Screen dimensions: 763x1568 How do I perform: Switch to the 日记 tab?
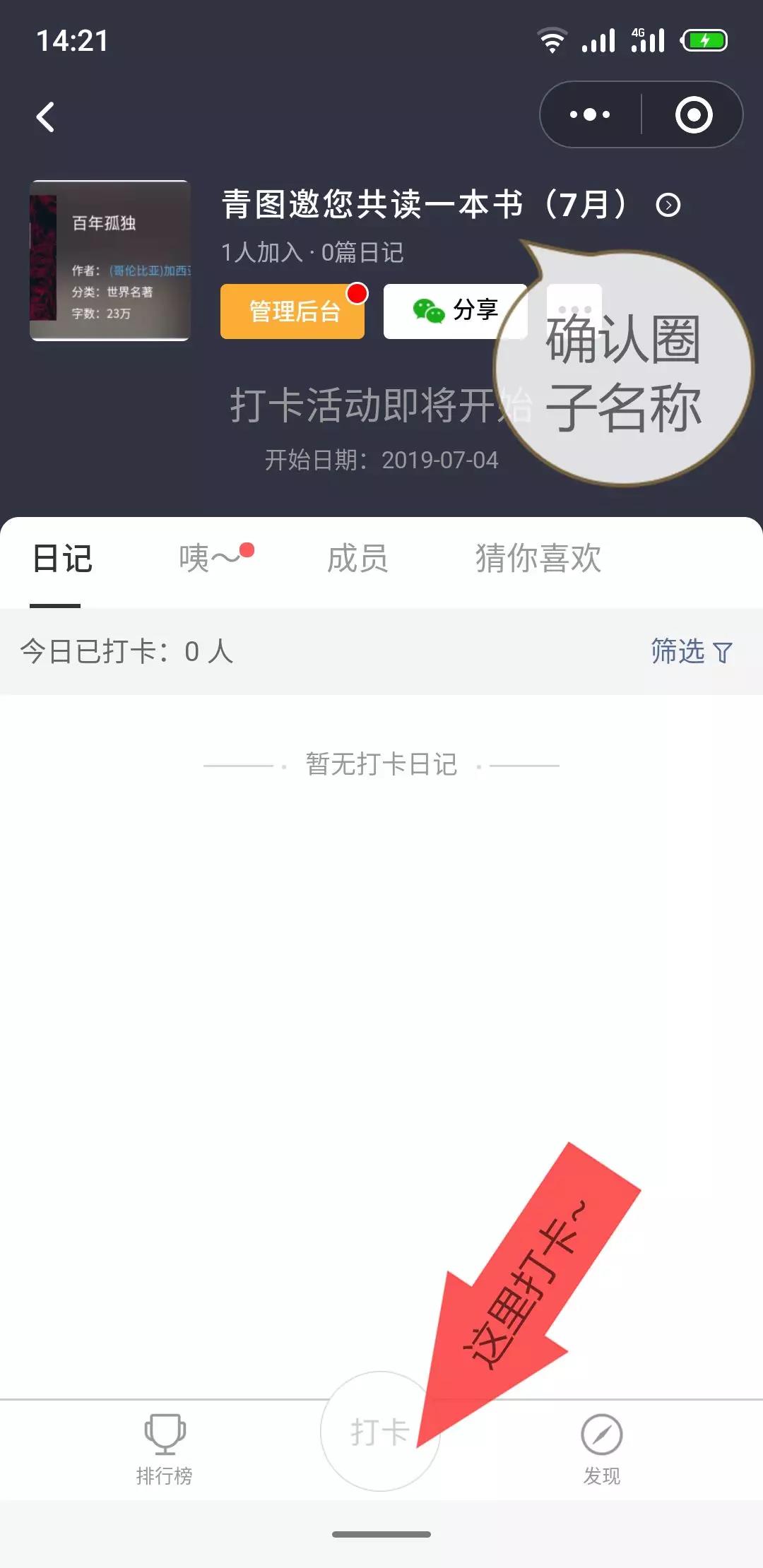click(x=62, y=559)
